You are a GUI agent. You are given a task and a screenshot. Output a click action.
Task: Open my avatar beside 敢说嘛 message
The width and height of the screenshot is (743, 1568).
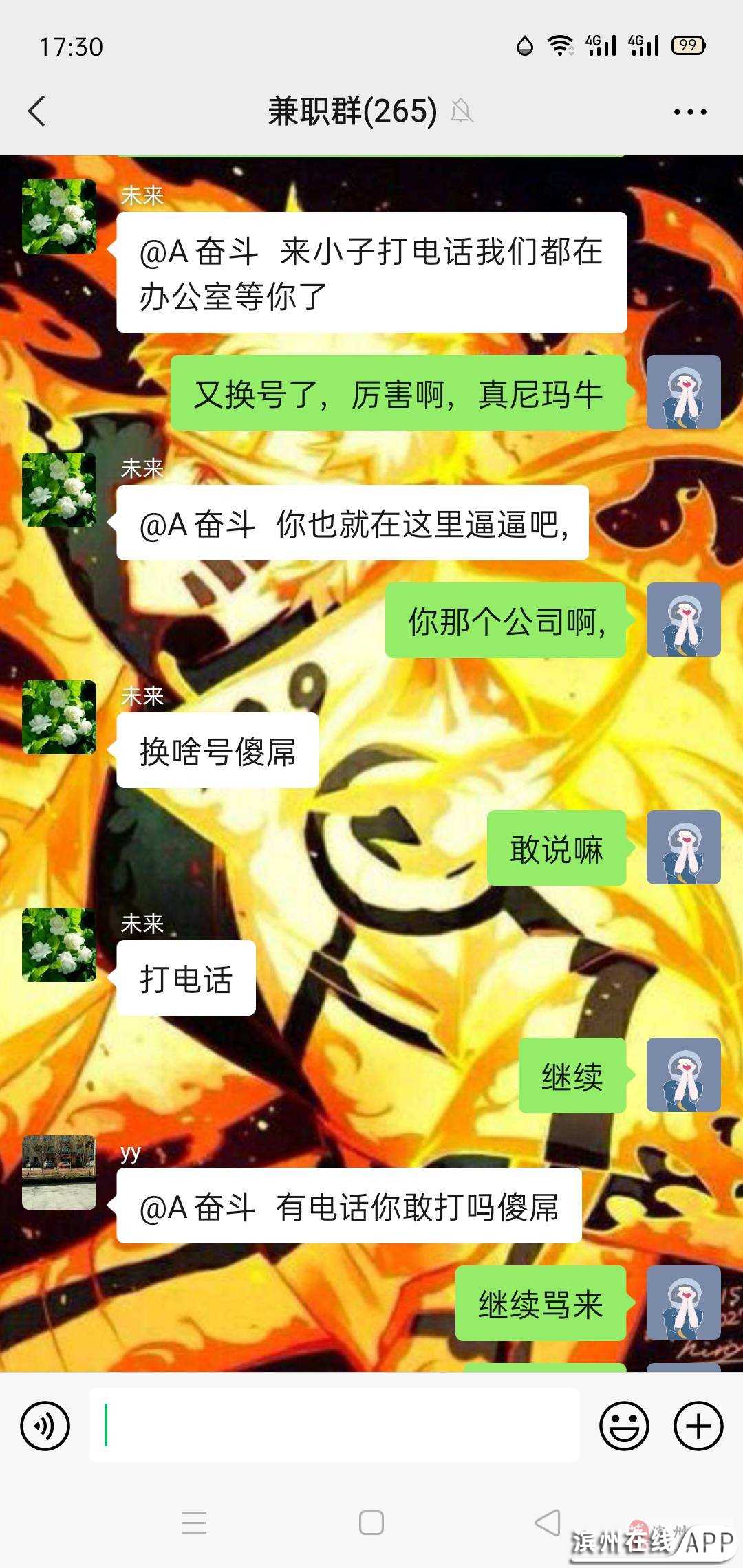click(683, 847)
